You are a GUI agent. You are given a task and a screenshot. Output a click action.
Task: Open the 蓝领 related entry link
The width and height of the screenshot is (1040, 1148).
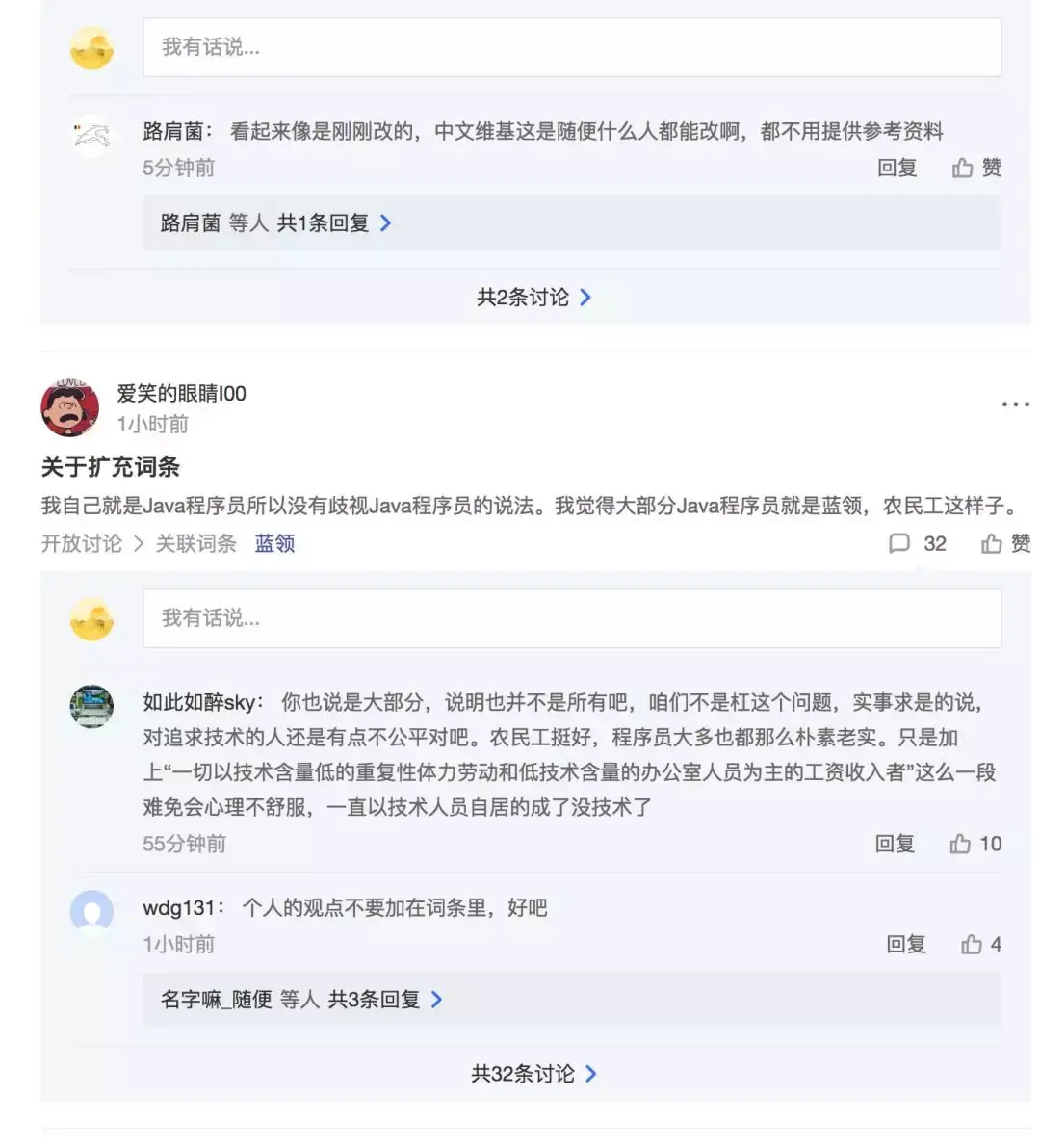pyautogui.click(x=274, y=544)
